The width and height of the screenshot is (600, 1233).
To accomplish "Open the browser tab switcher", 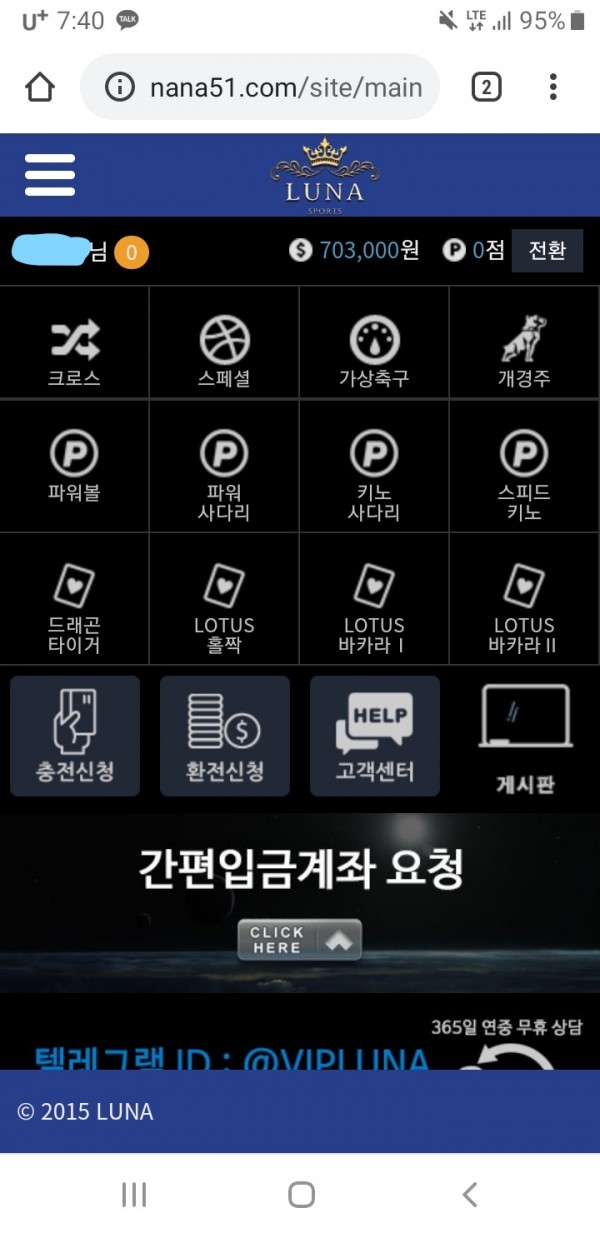I will [x=486, y=88].
